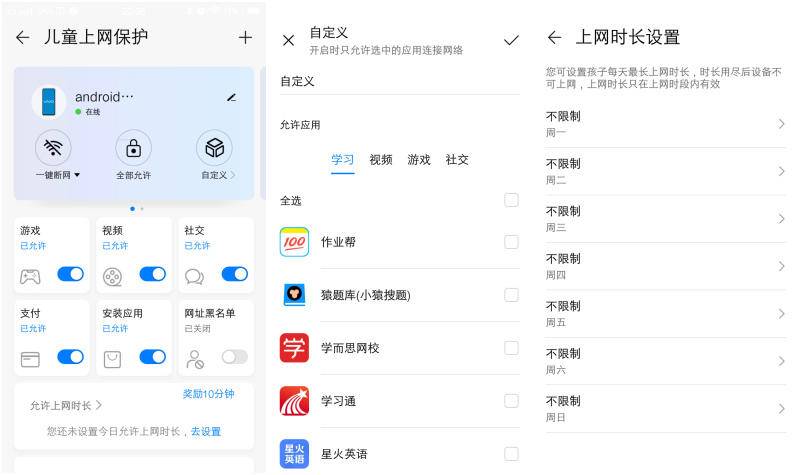Close the 自定义 screen
Image resolution: width=800 pixels, height=475 pixels.
click(x=289, y=40)
